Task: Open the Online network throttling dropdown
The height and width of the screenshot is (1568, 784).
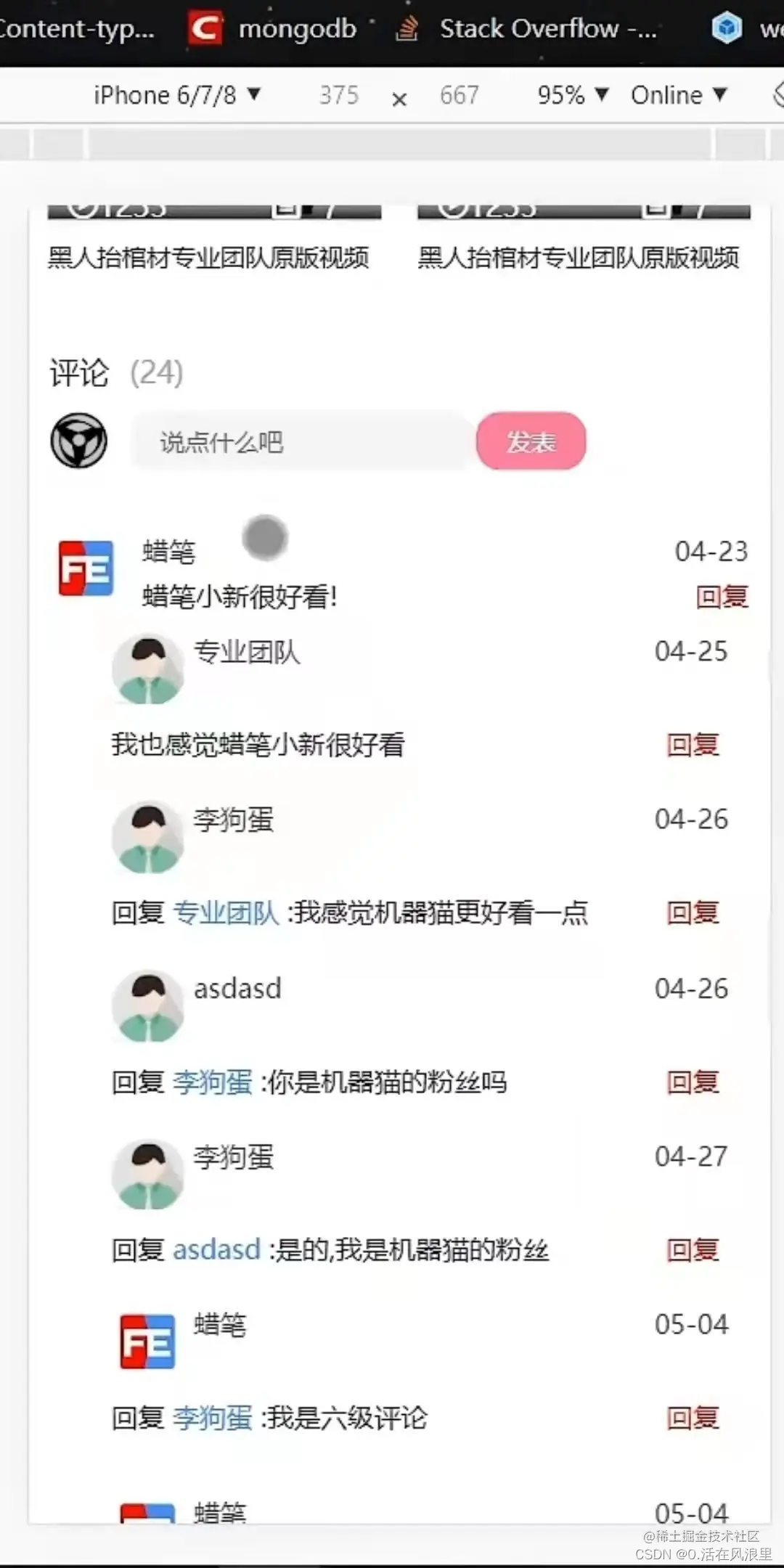Action: 678,95
